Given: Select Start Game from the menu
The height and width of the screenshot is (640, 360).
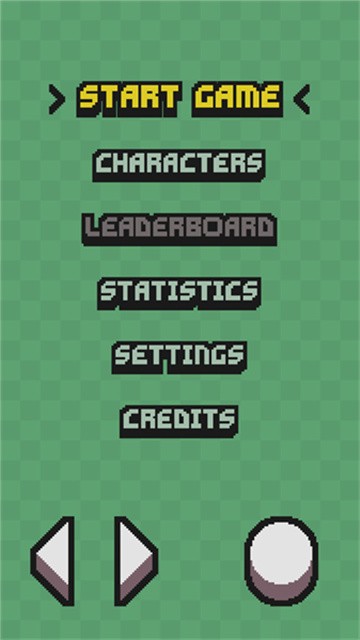Looking at the screenshot, I should (180, 99).
